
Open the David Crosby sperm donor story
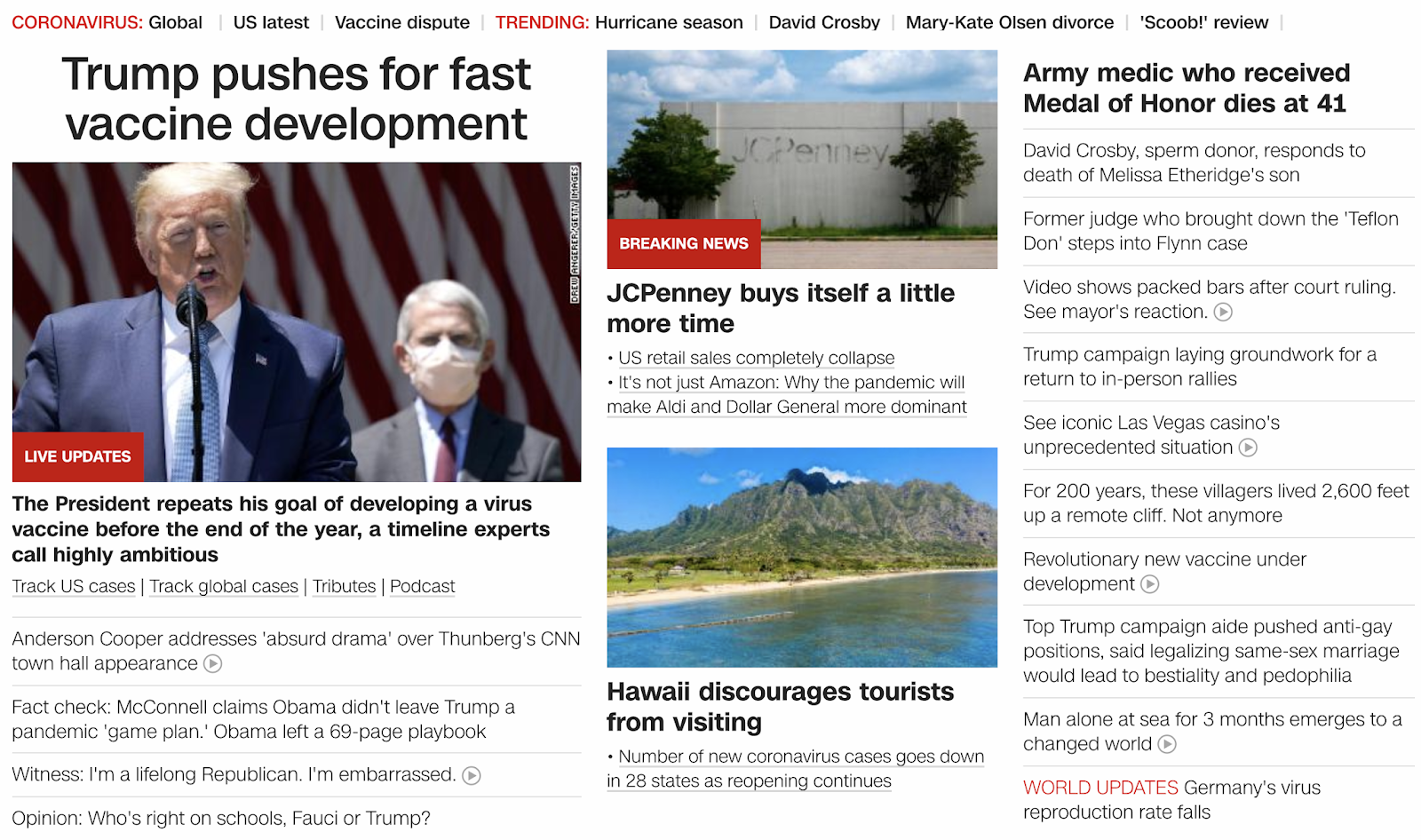1194,163
